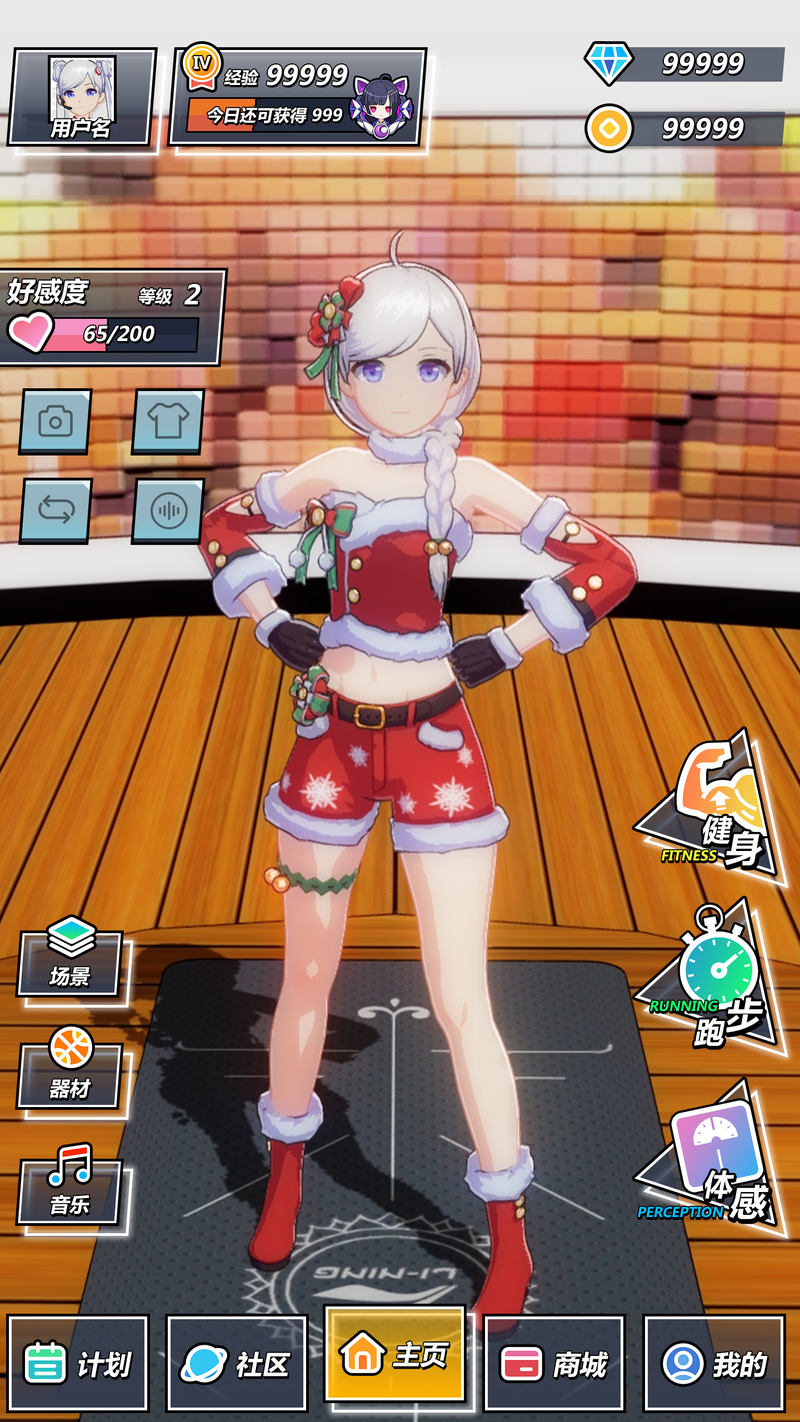
Task: Open the 器材 equipment menu
Action: [70, 1074]
